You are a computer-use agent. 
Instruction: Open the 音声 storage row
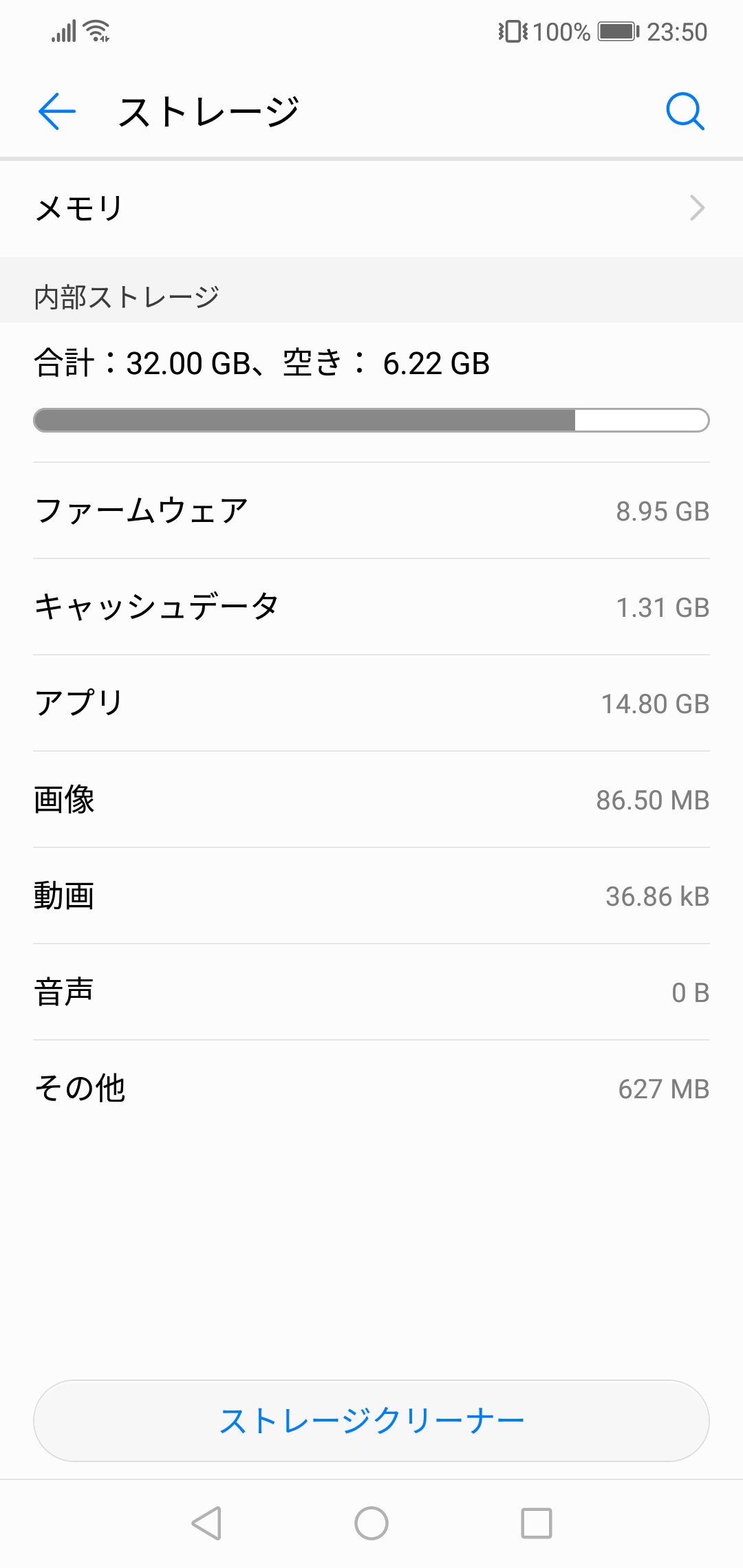[371, 992]
